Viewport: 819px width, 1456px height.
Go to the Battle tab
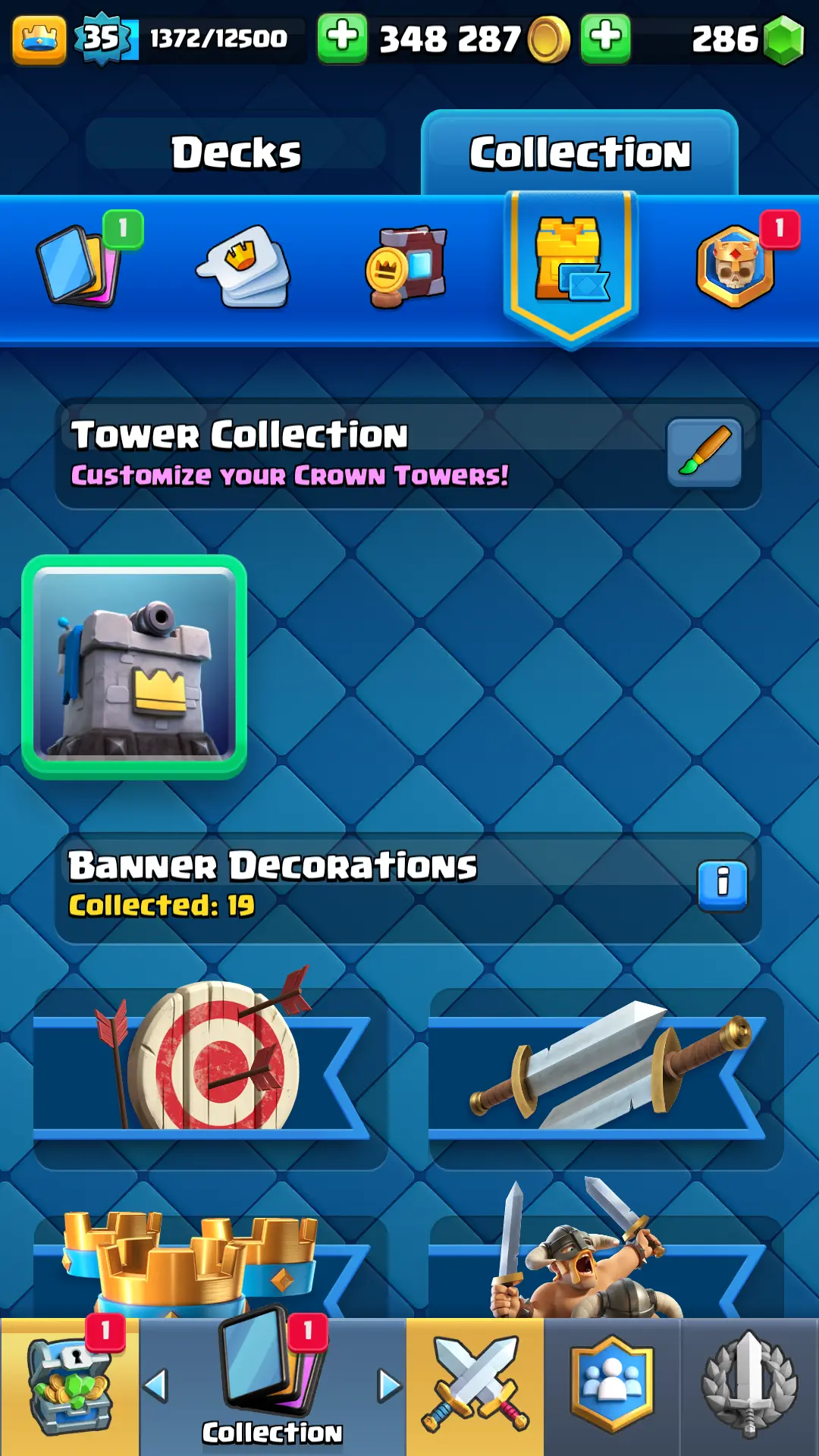(475, 1388)
